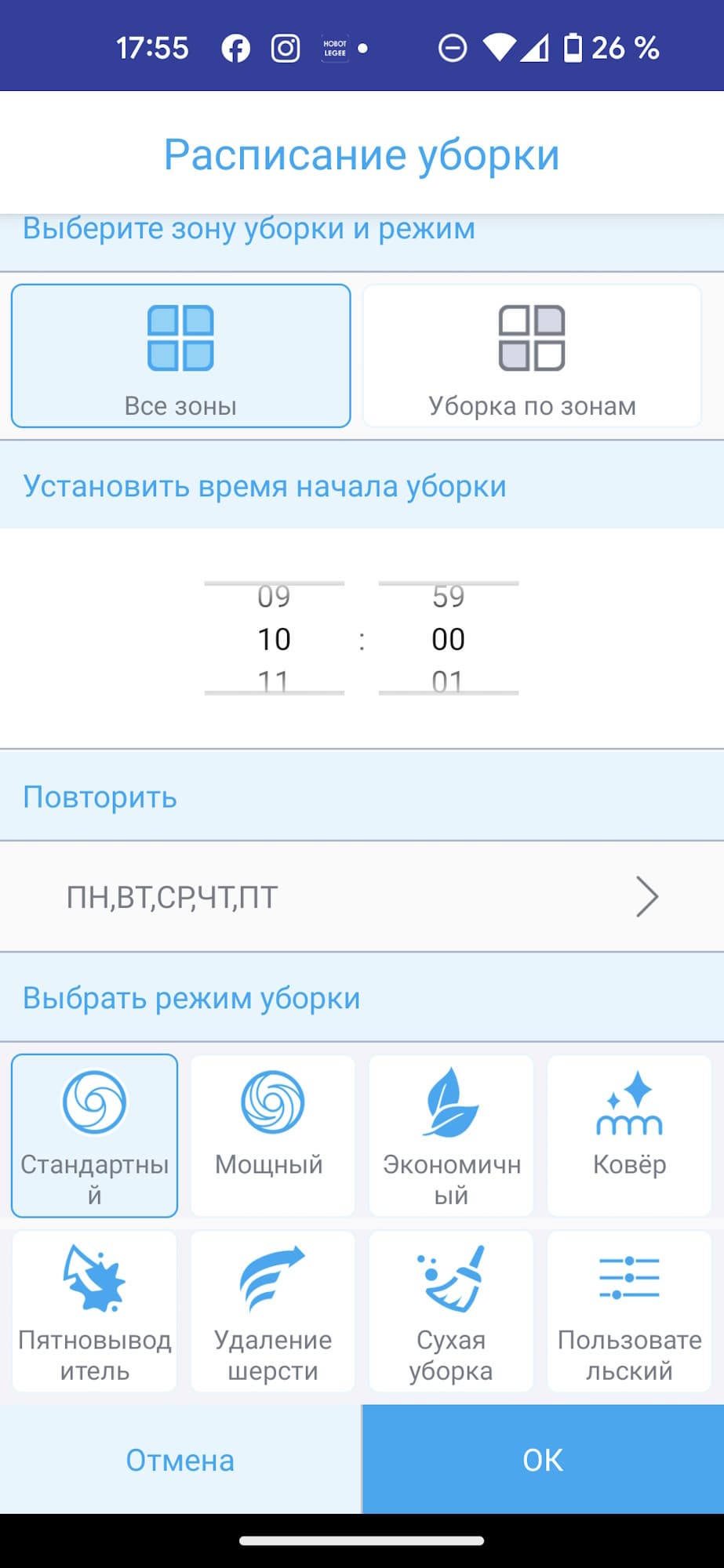
Task: Tap hour 11 in the time picker
Action: pyautogui.click(x=274, y=681)
